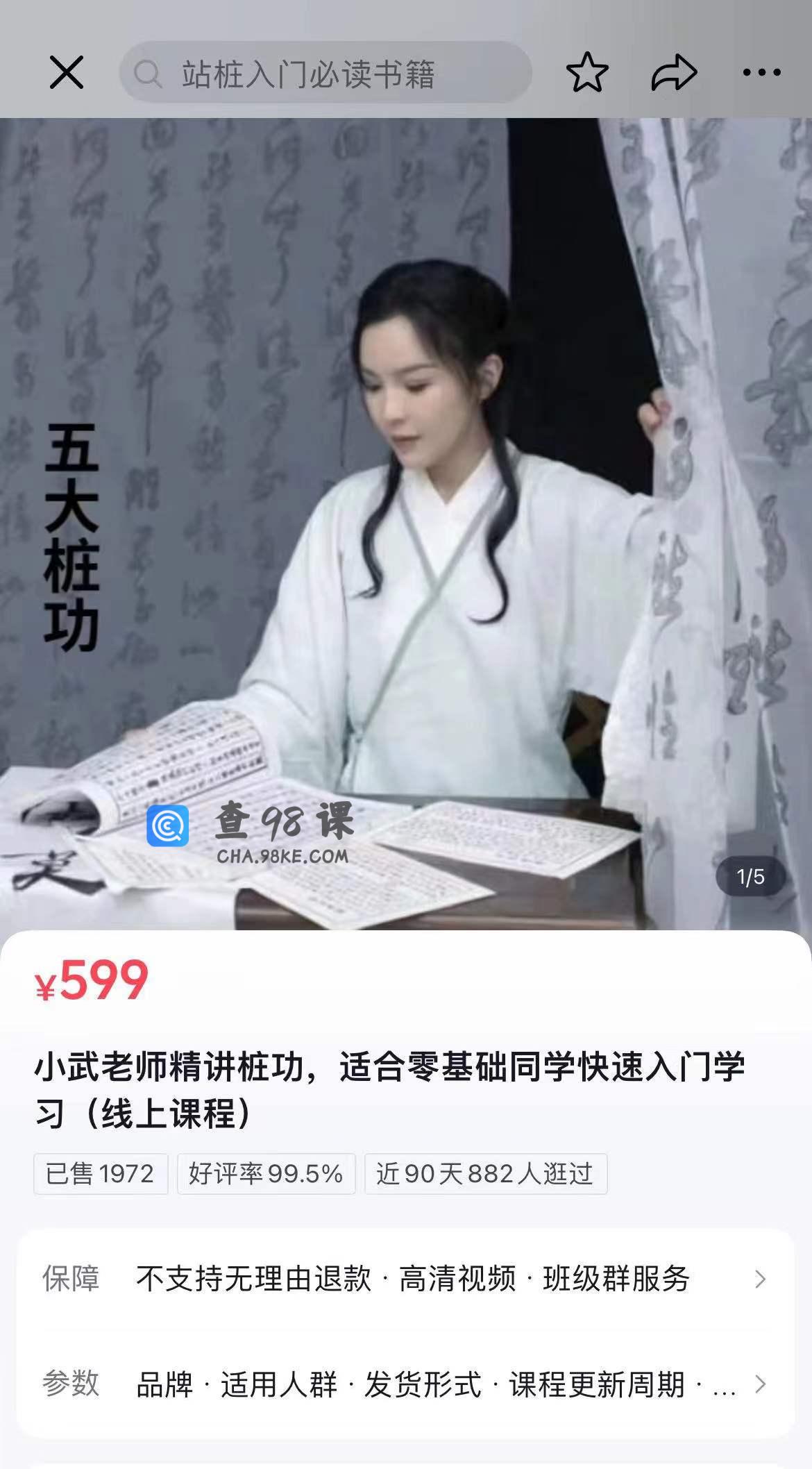812x1469 pixels.
Task: Open the 保障 guarantee details row
Action: tap(405, 1279)
